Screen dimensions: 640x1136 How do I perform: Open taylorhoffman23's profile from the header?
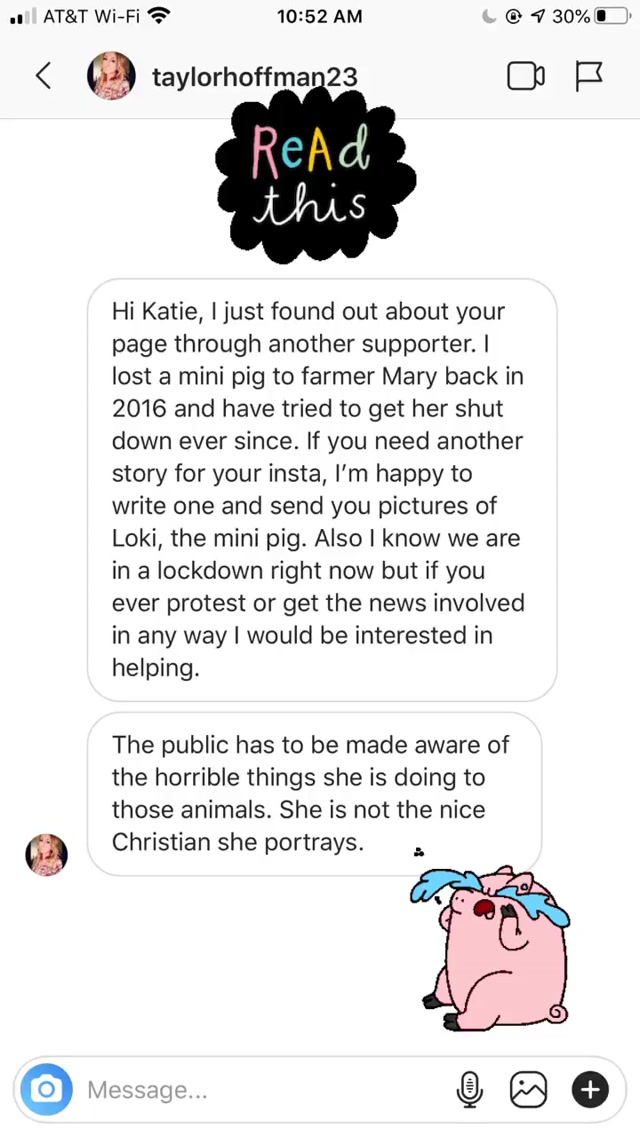coord(254,77)
